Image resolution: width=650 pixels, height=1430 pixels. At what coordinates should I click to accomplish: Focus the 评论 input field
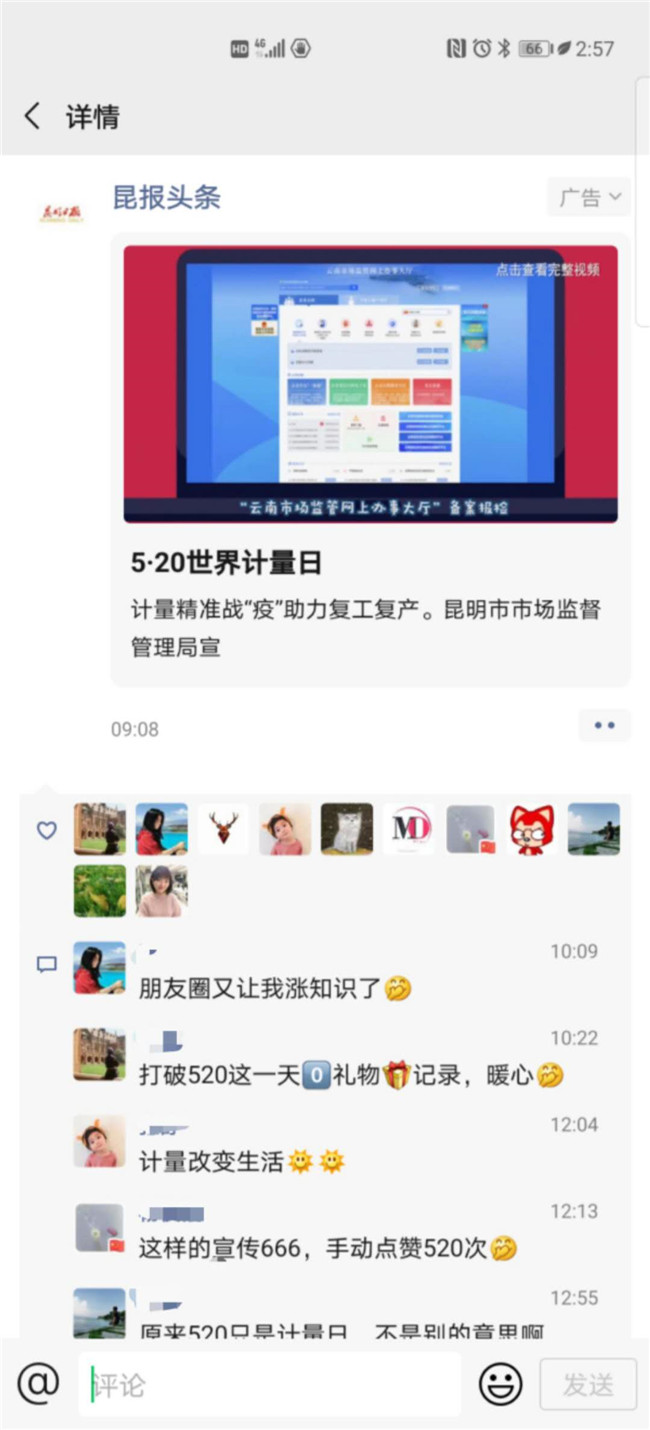point(270,1385)
